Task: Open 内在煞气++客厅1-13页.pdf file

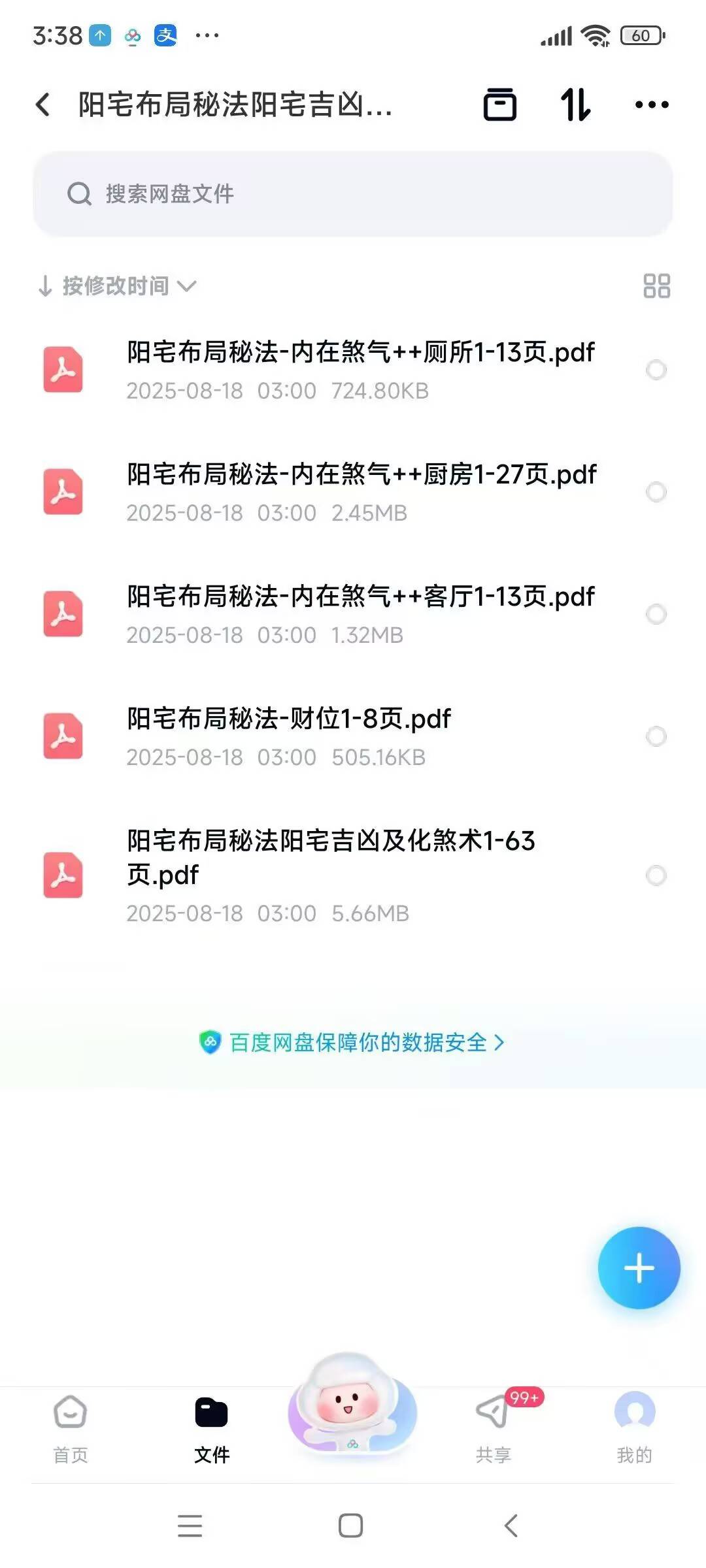Action: pyautogui.click(x=360, y=613)
